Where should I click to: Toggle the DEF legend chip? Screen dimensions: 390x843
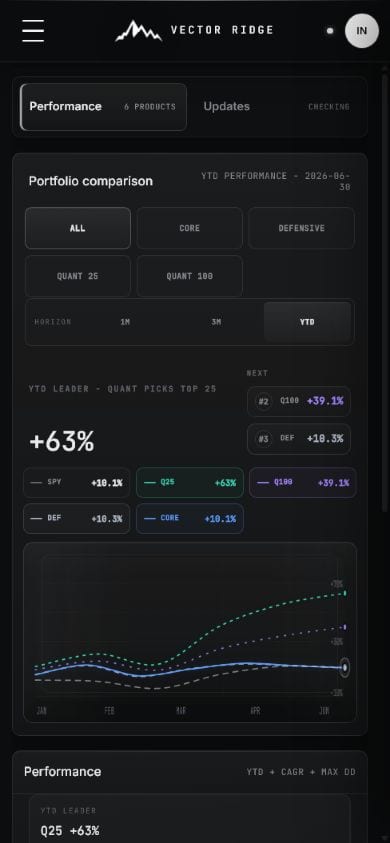pos(77,519)
